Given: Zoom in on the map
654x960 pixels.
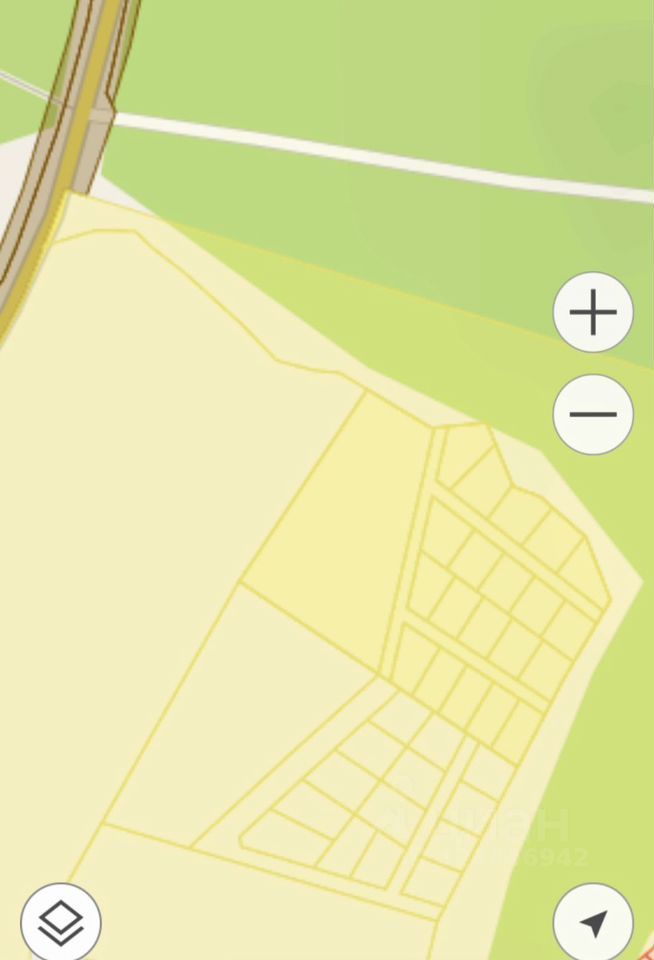Looking at the screenshot, I should coord(593,313).
